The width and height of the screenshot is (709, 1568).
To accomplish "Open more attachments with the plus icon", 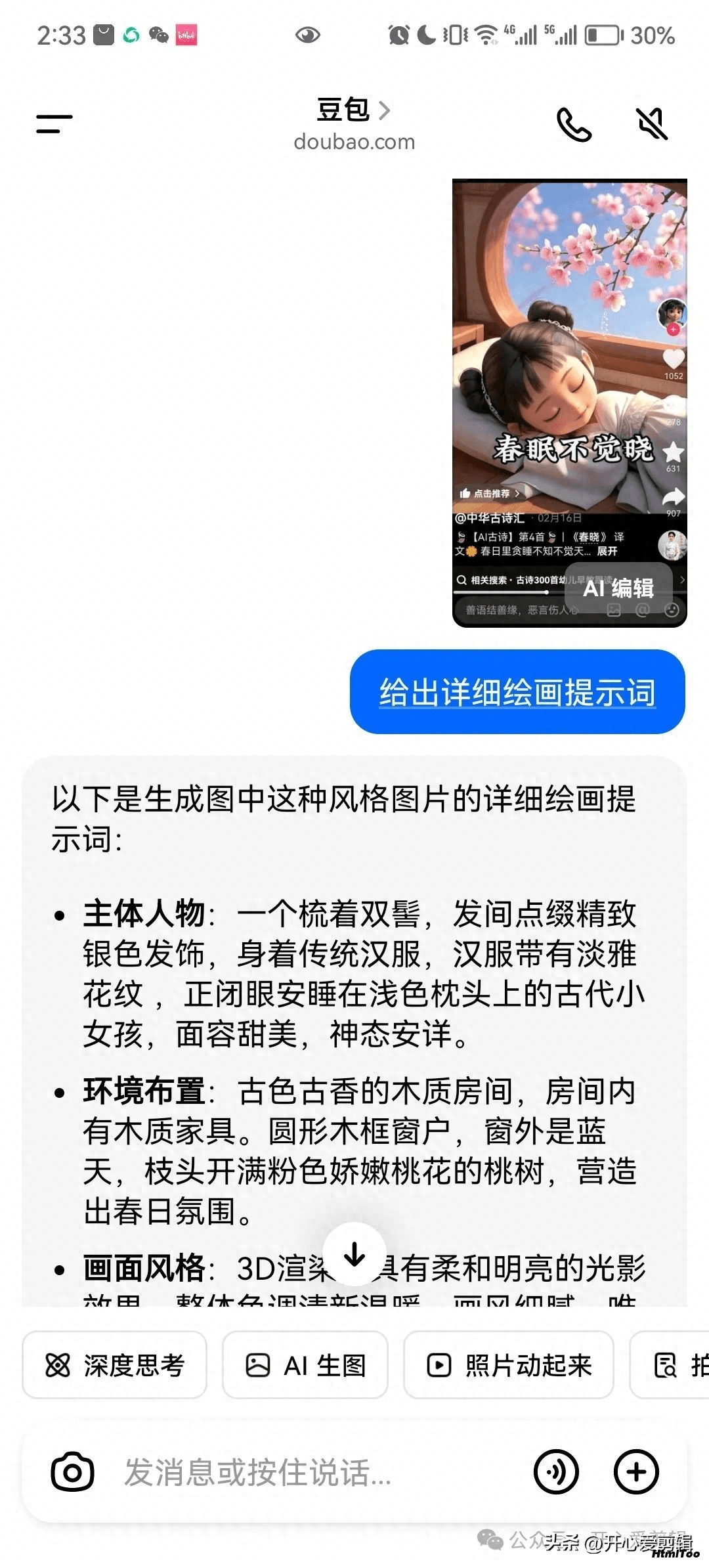I will [x=636, y=1472].
